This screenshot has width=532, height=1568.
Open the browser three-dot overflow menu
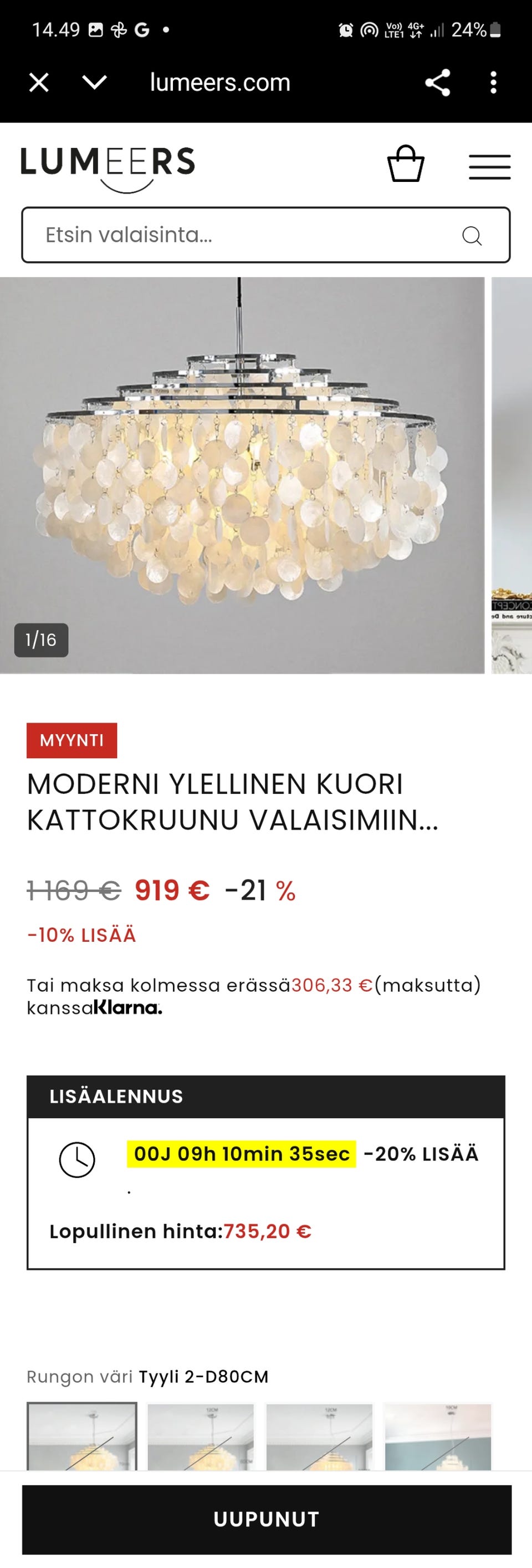[493, 83]
